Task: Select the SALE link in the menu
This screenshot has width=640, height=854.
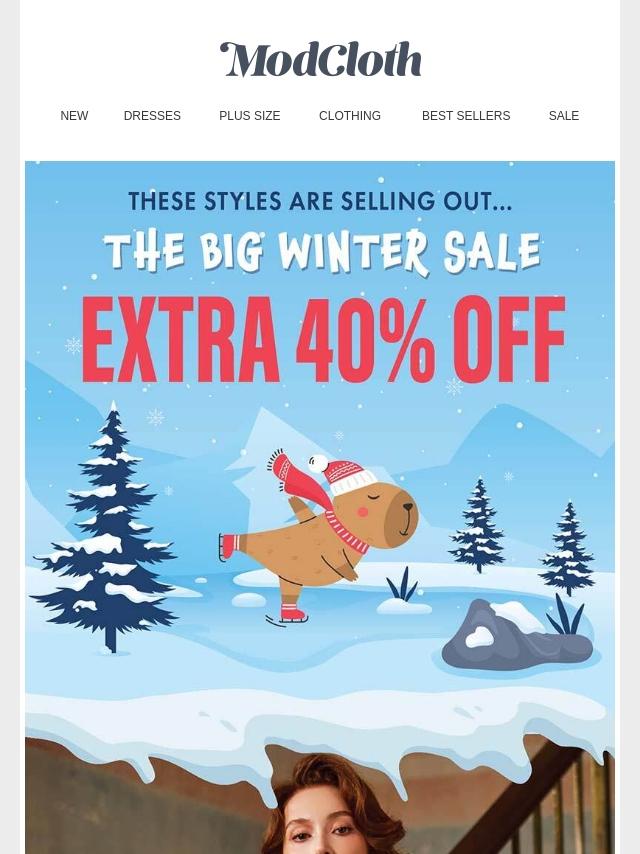Action: click(564, 116)
